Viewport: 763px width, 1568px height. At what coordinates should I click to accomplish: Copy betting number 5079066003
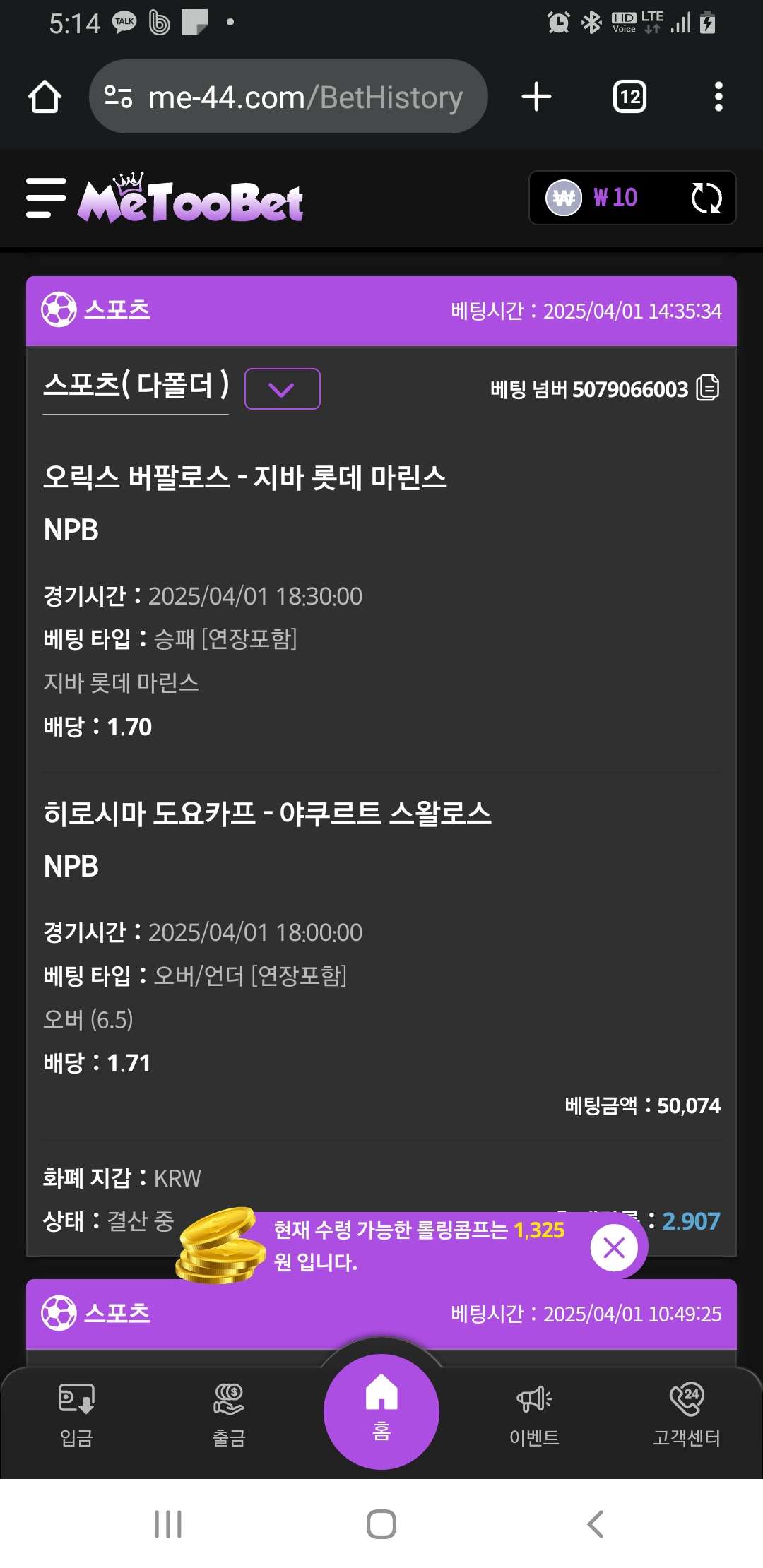[x=708, y=388]
